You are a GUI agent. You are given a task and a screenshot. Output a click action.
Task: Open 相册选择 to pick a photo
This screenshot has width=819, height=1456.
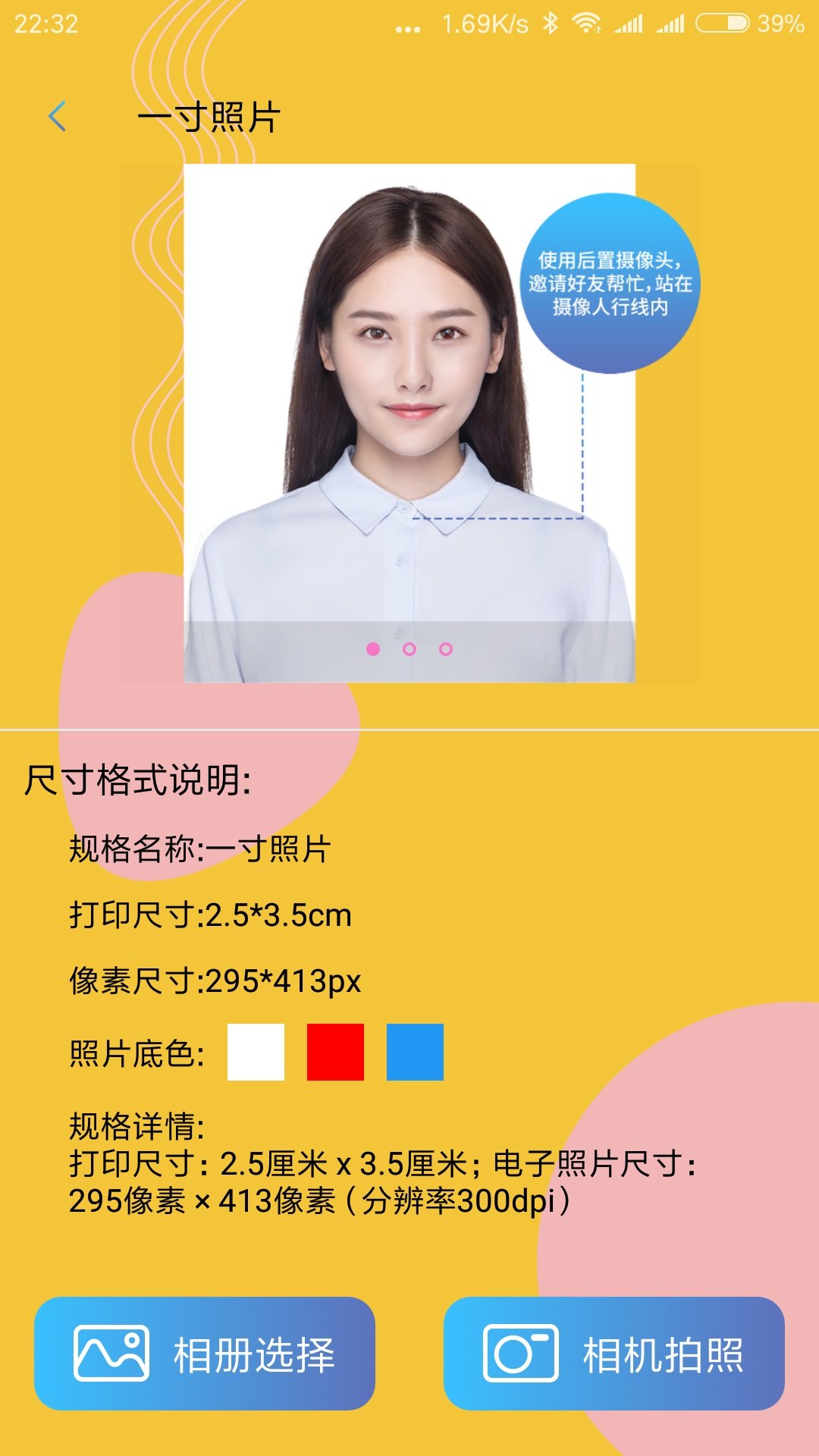[x=205, y=1354]
